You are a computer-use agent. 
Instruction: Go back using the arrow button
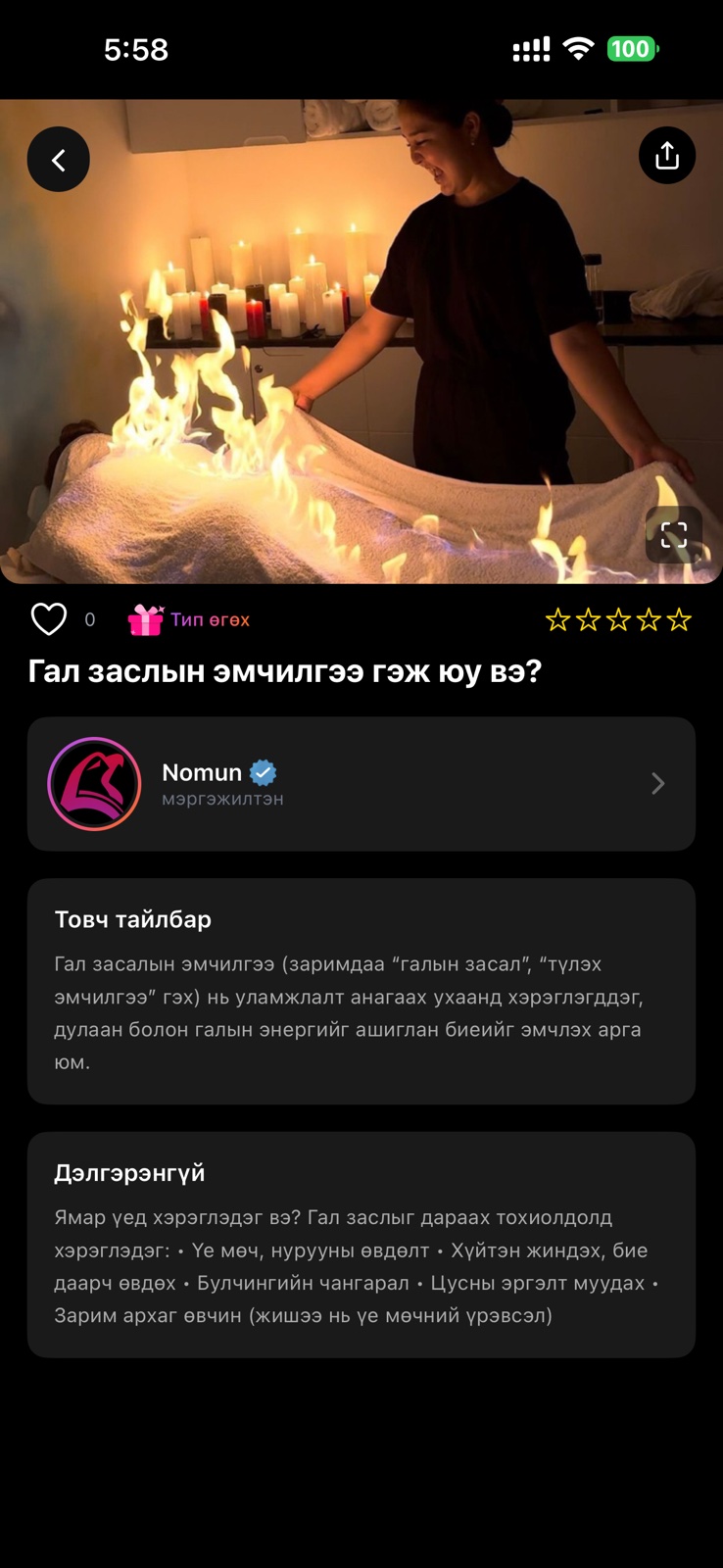(58, 160)
